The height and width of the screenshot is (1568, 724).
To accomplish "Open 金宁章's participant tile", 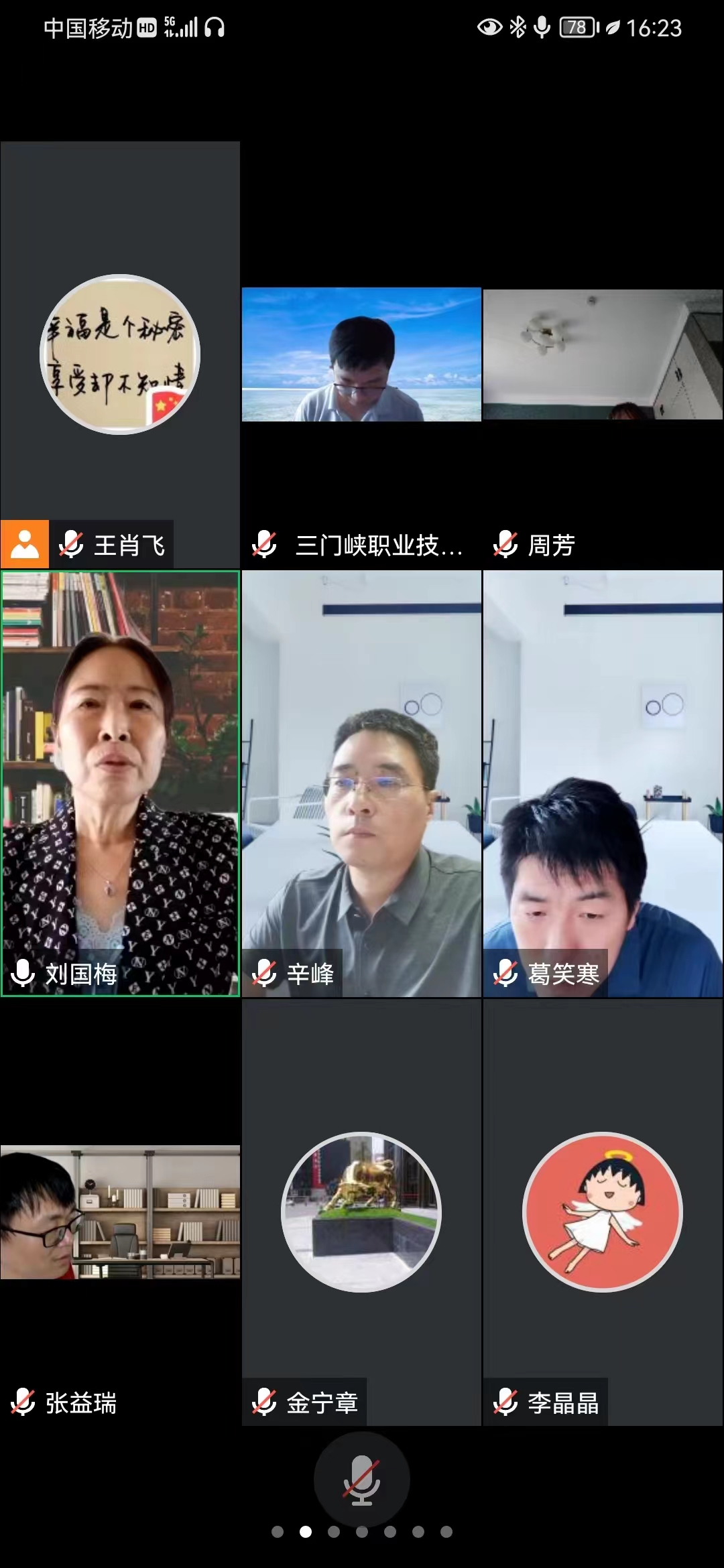I will [x=361, y=1212].
